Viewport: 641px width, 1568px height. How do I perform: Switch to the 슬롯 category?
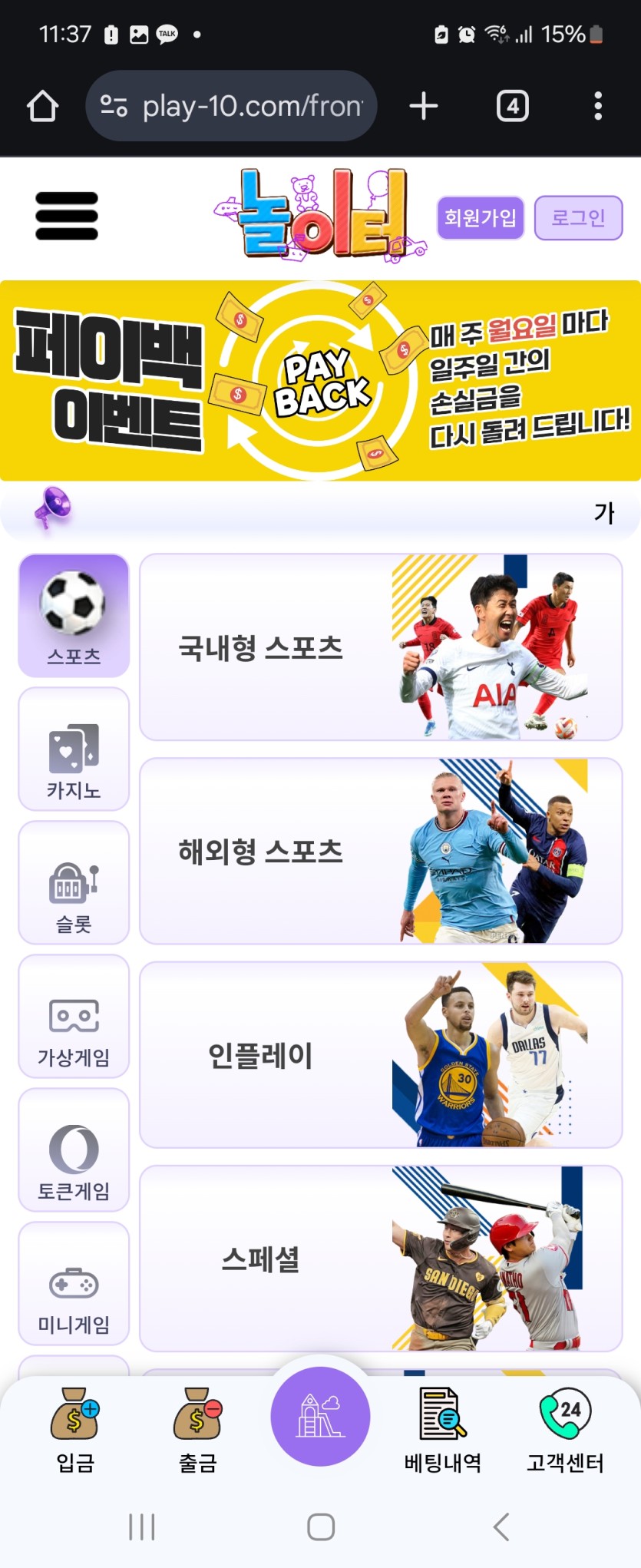(x=74, y=883)
